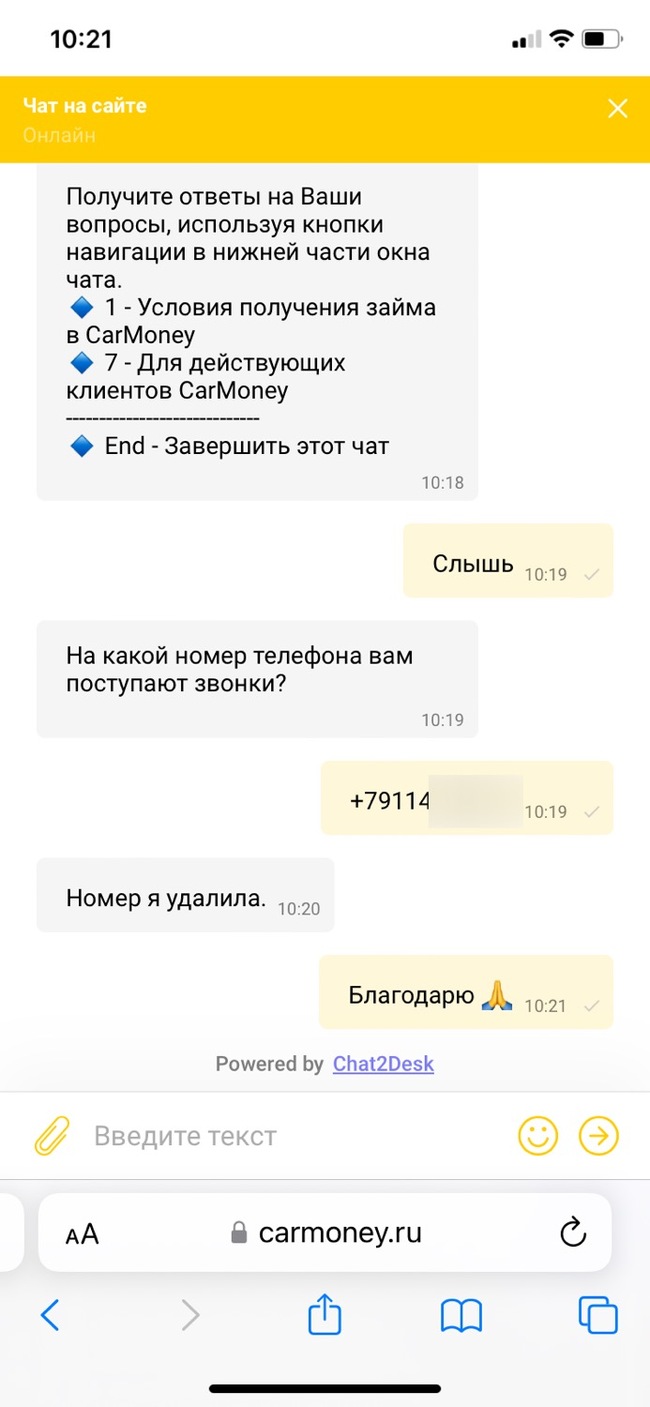Go back to the previous page
This screenshot has height=1407, width=650.
(50, 1314)
